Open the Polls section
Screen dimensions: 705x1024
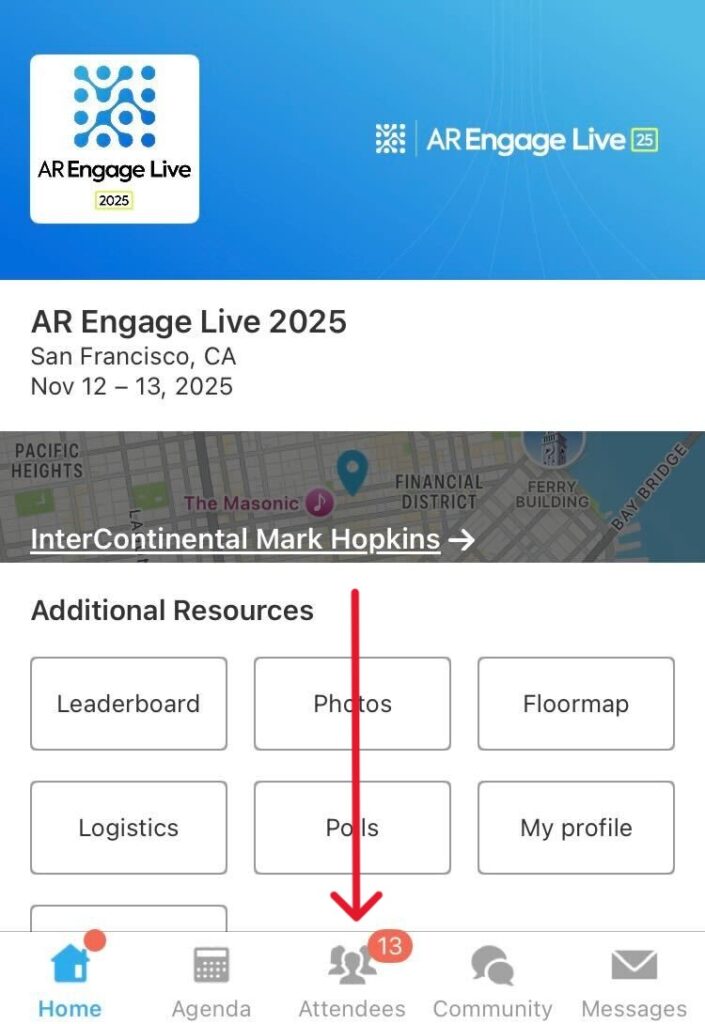[352, 827]
